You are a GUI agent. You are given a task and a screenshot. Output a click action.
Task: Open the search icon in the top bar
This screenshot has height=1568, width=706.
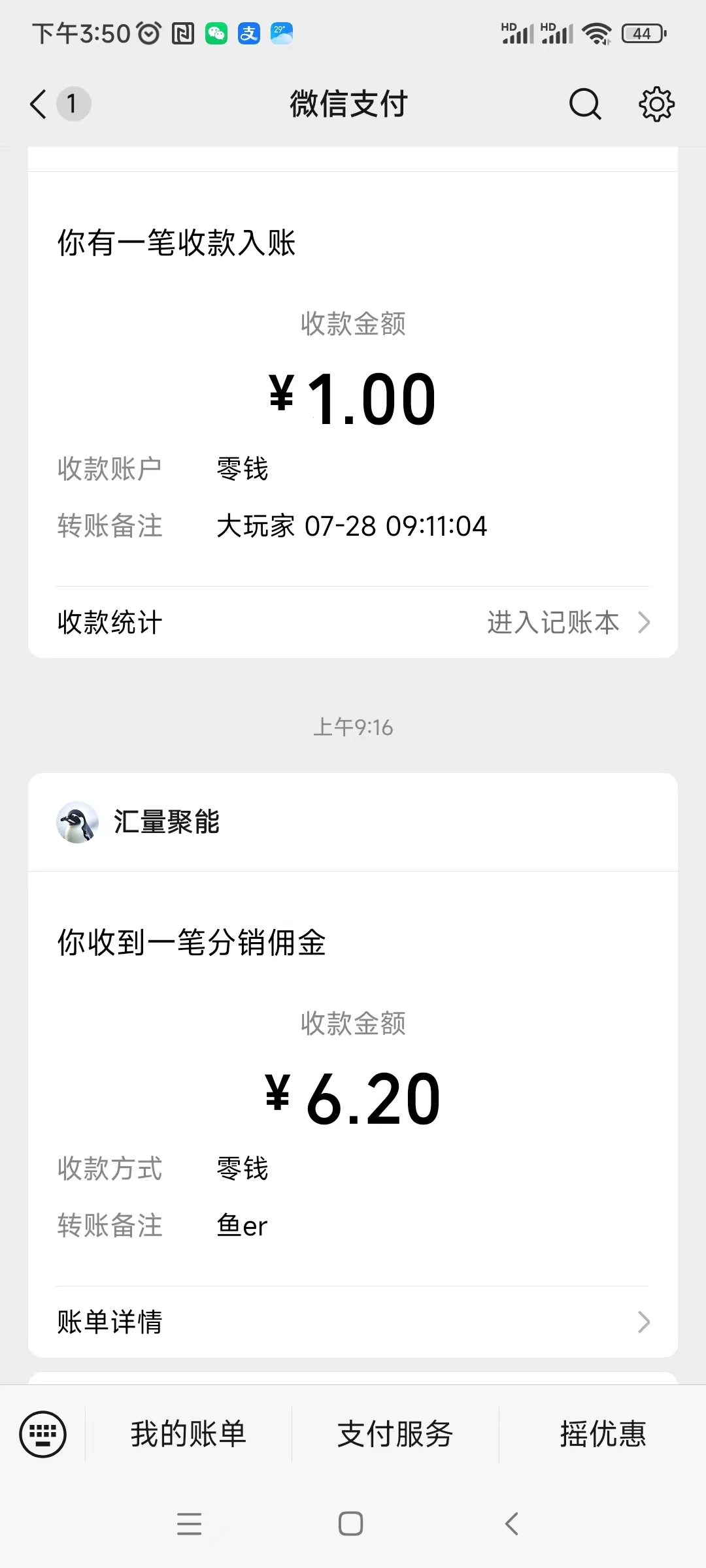tap(584, 103)
